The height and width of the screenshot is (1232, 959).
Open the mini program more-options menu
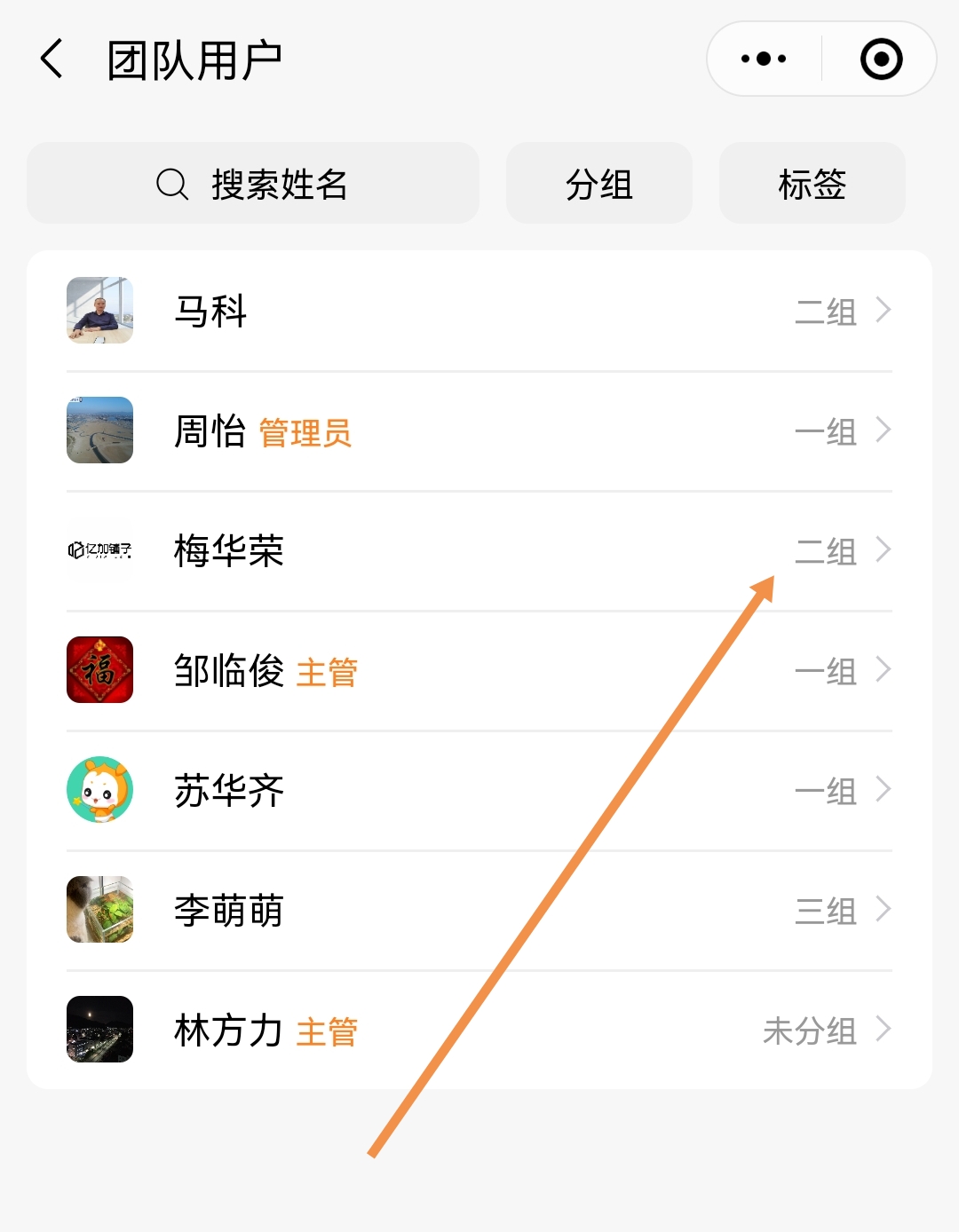click(x=764, y=59)
